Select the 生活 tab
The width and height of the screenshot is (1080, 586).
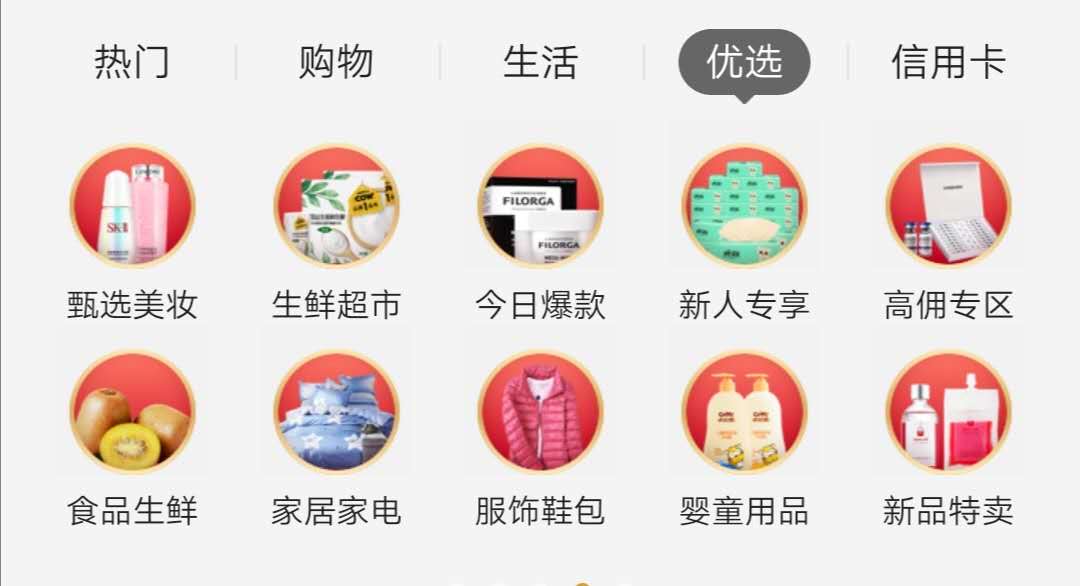540,62
